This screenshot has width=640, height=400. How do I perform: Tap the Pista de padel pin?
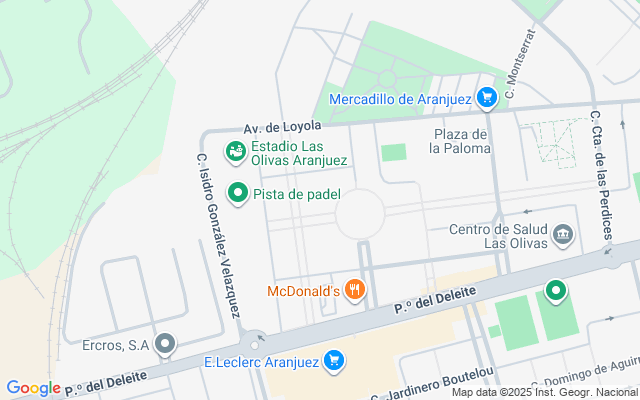[x=238, y=193]
